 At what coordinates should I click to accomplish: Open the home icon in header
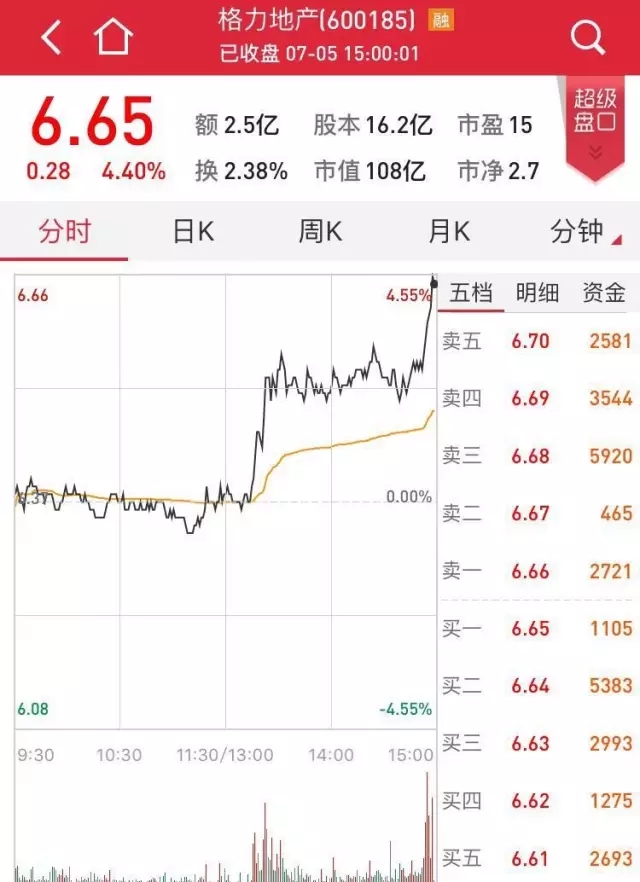113,38
